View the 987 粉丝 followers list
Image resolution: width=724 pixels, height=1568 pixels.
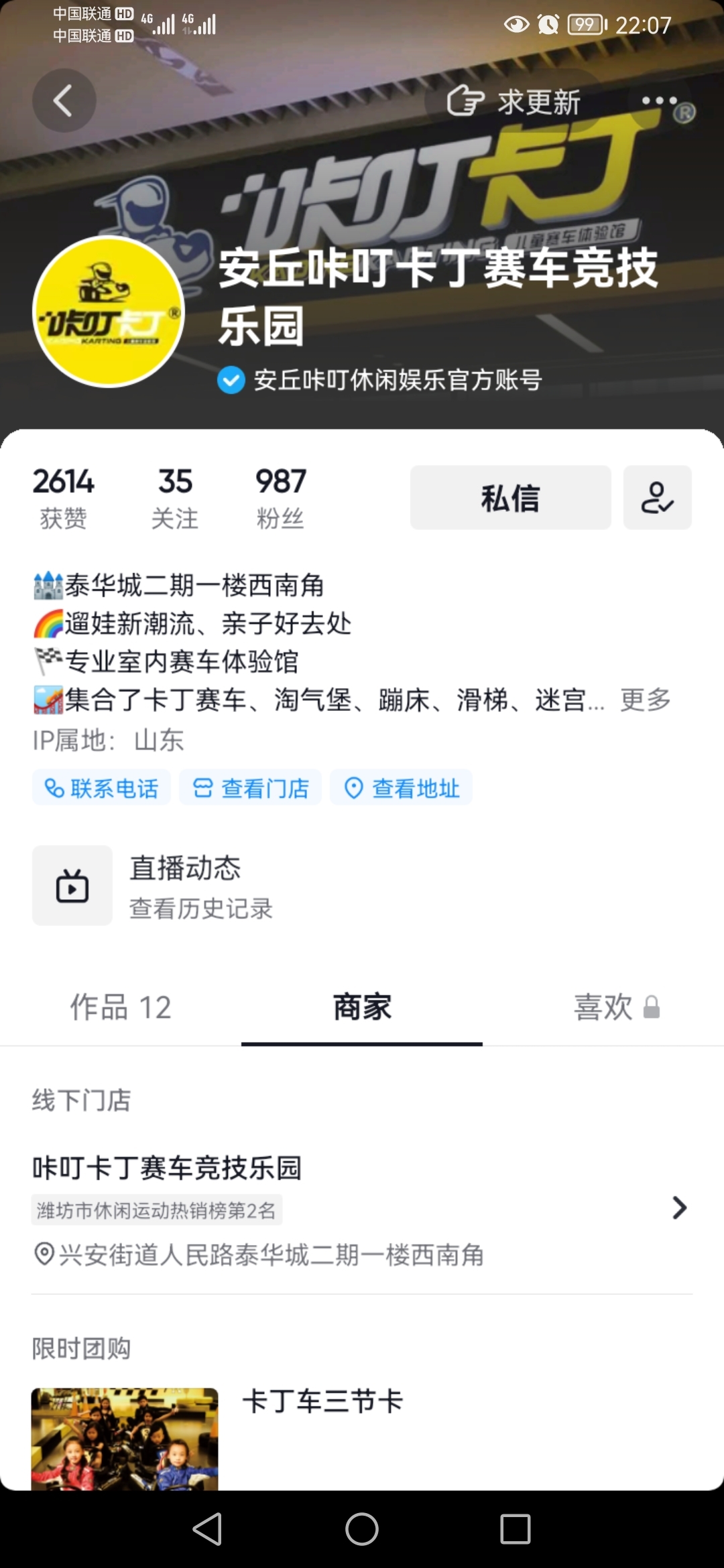[x=280, y=499]
